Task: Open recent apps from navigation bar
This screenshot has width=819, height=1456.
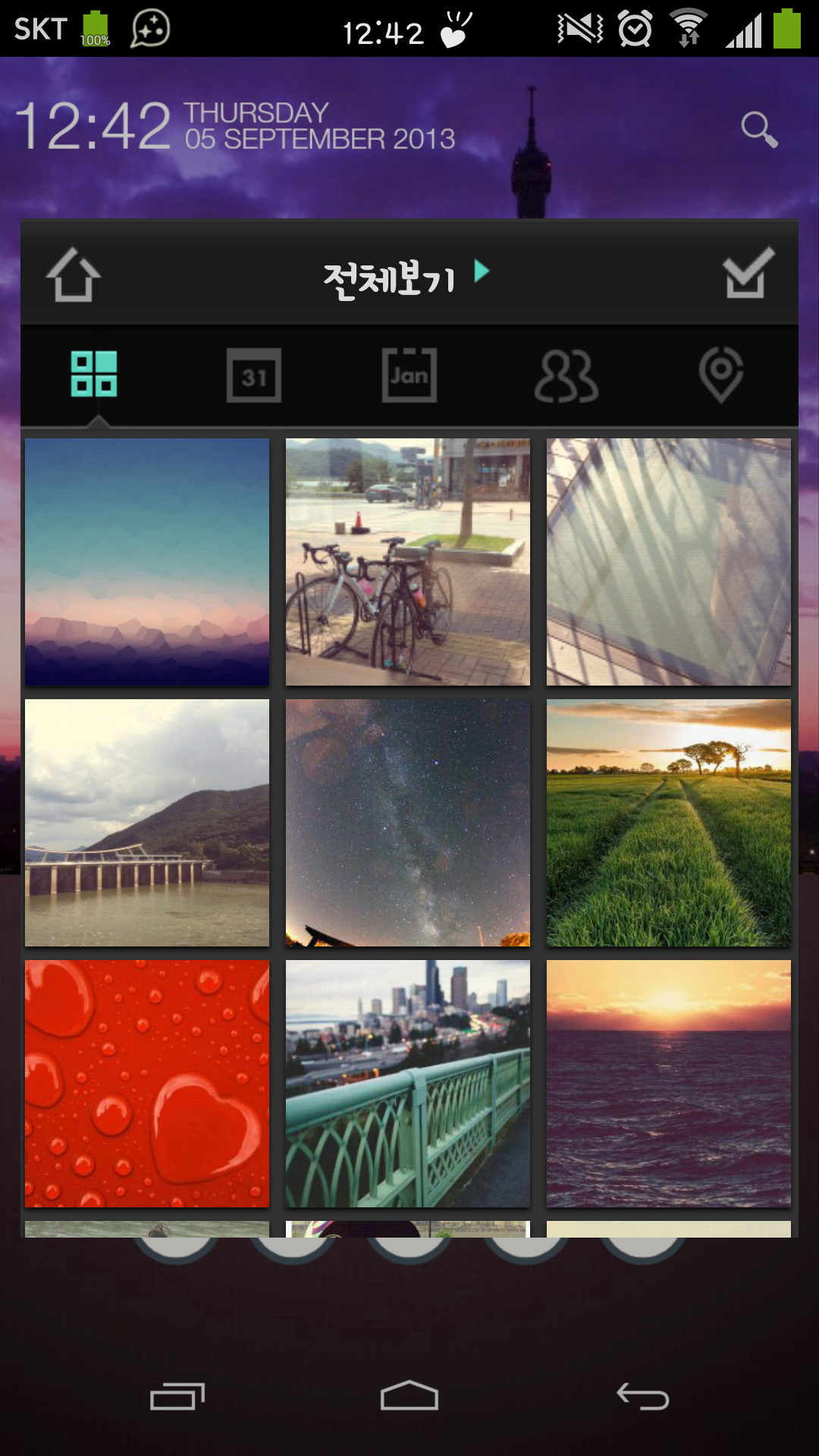Action: (177, 1396)
